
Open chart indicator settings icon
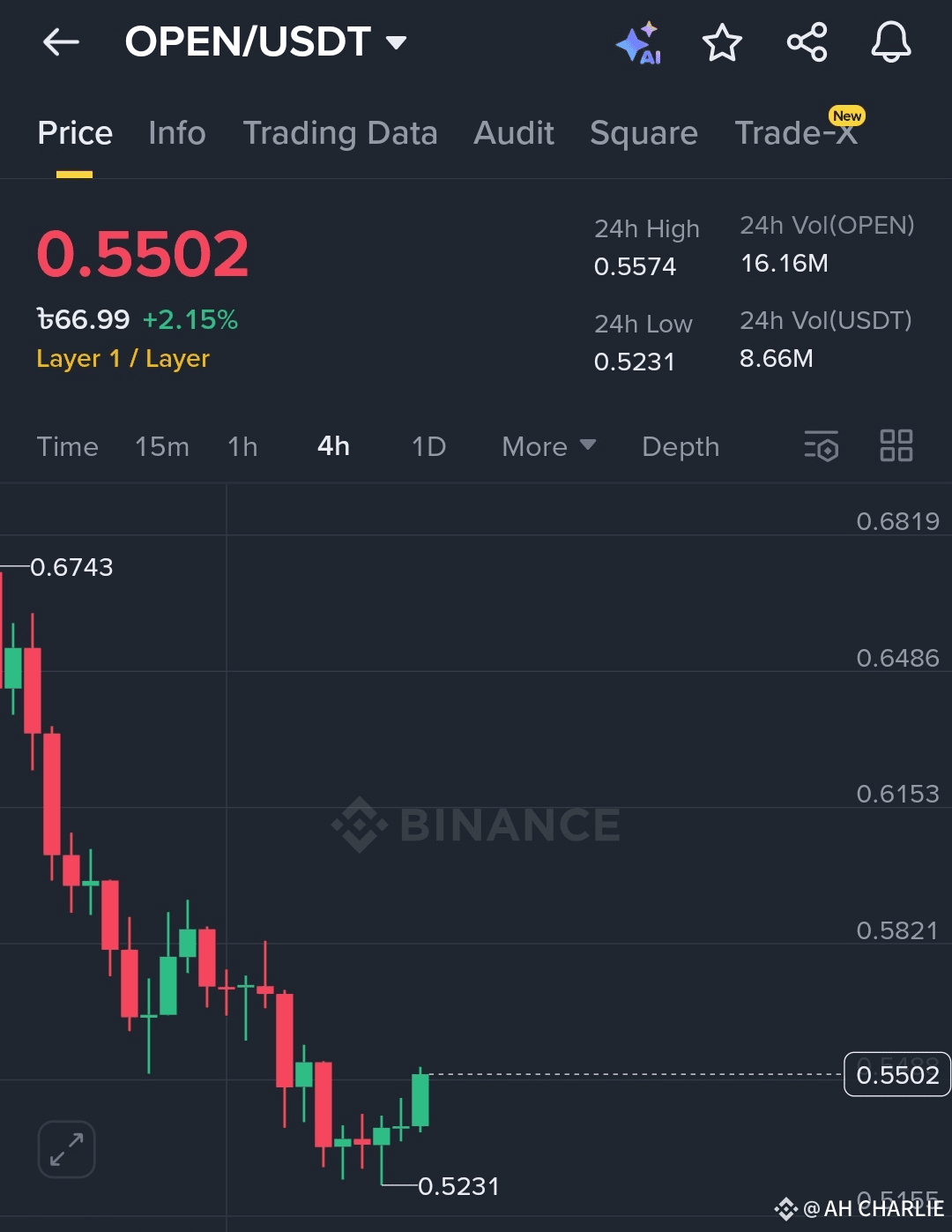(821, 446)
